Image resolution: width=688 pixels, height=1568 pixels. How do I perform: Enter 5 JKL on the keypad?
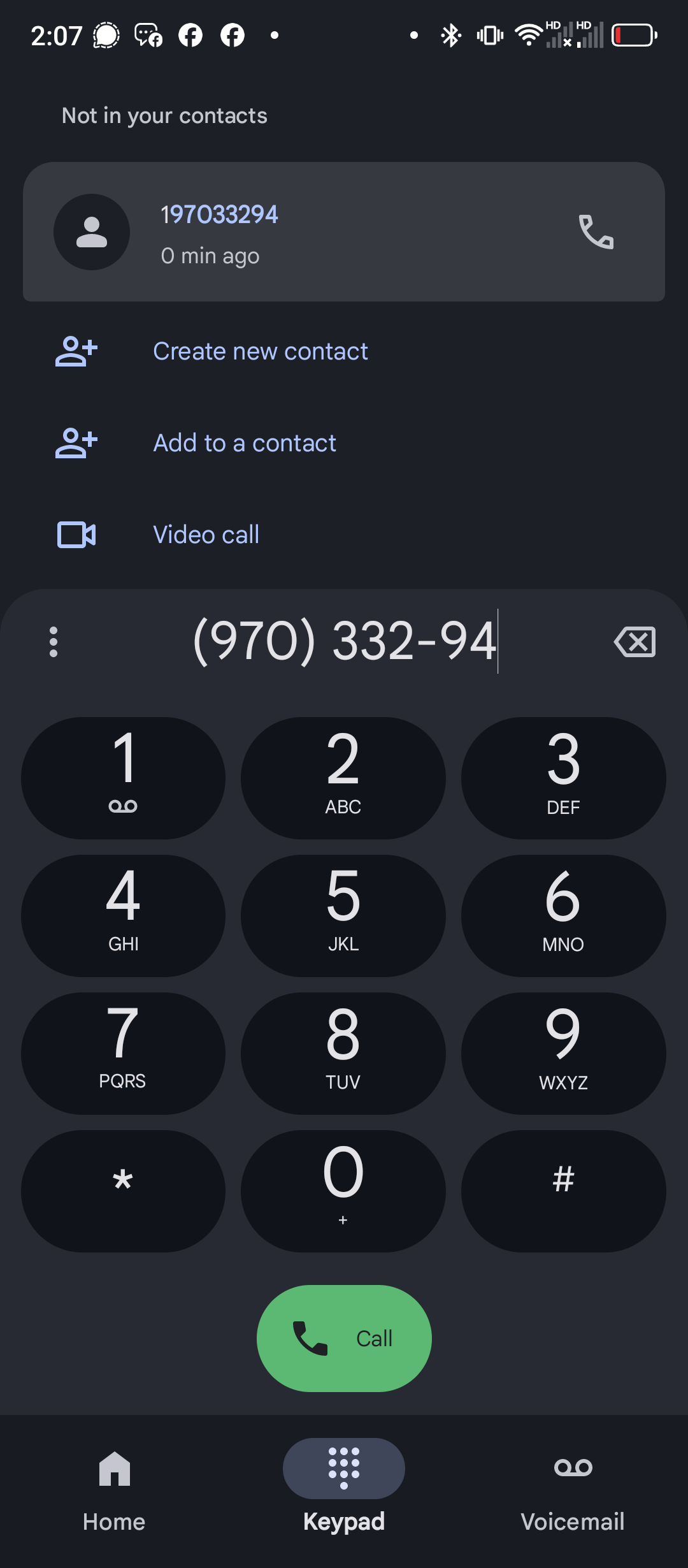[343, 916]
